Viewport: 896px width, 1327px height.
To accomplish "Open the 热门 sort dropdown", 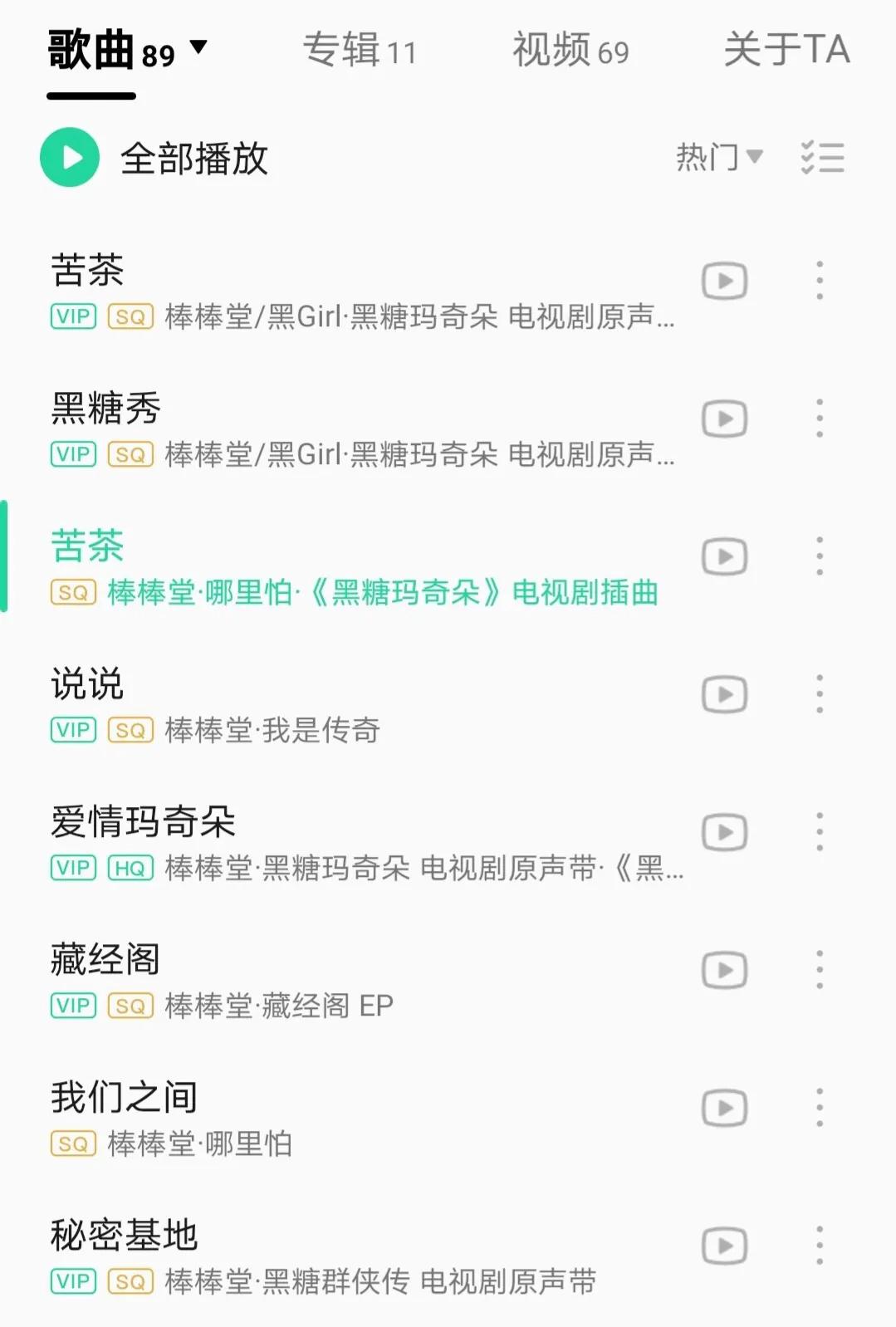I will click(x=716, y=157).
